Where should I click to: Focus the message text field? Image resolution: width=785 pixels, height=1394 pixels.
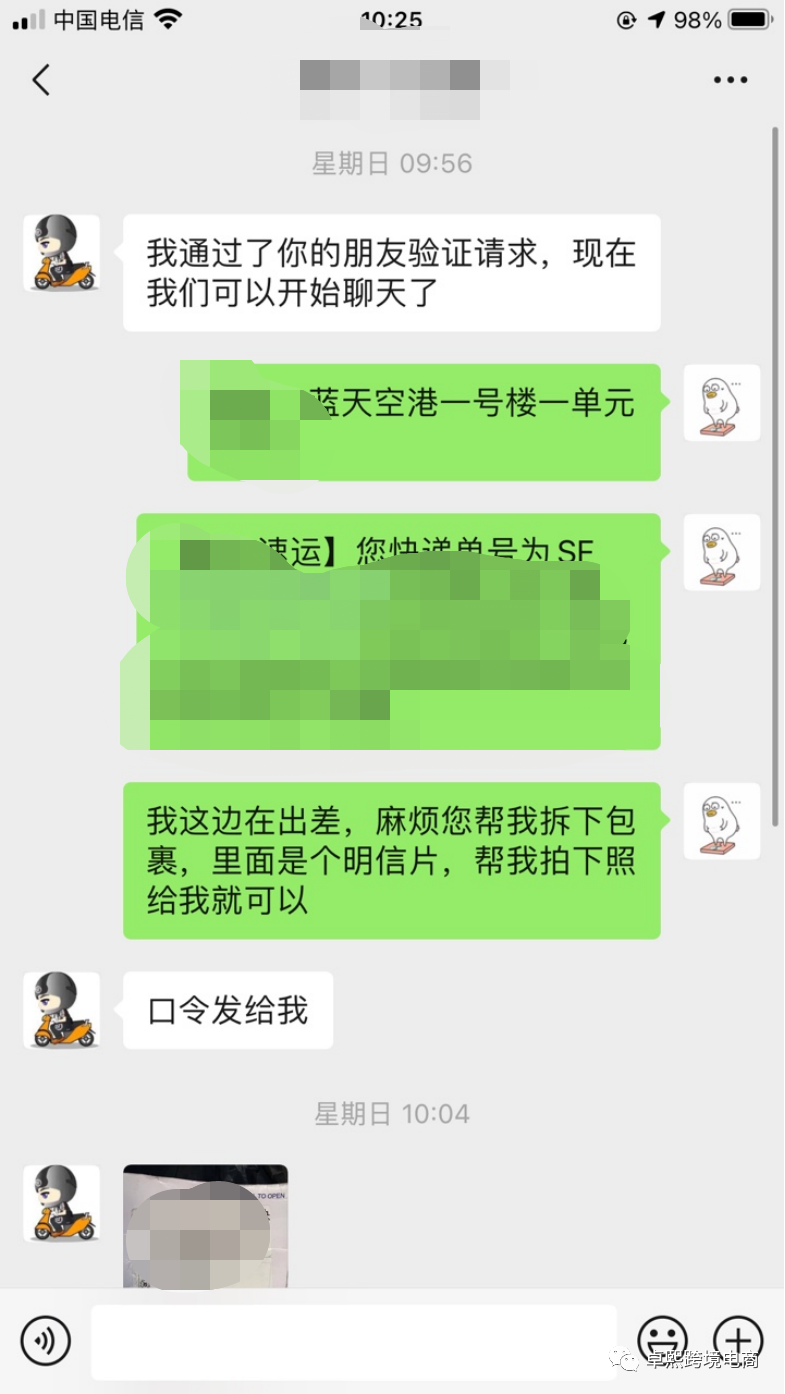point(353,1341)
